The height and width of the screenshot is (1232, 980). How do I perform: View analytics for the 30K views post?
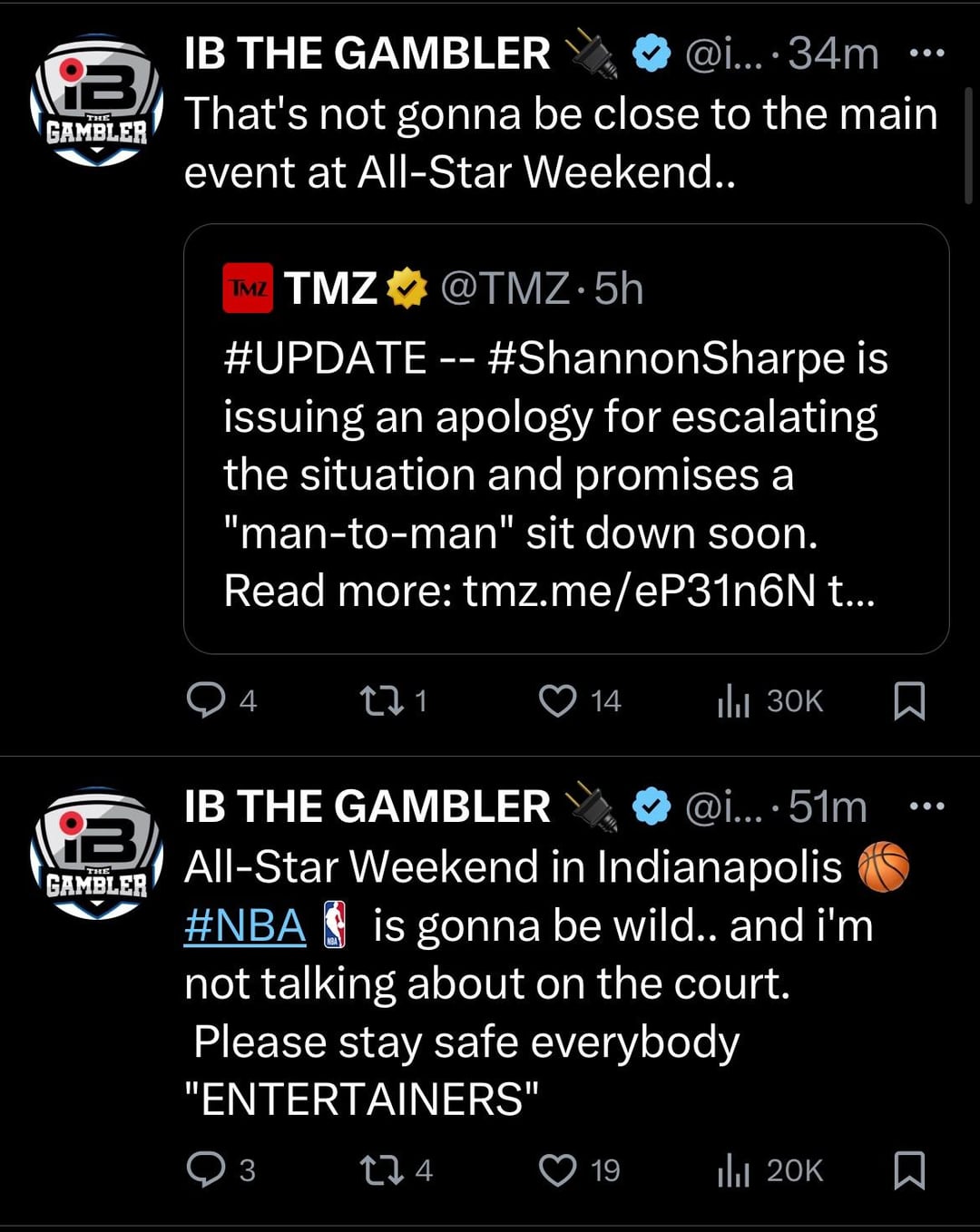pyautogui.click(x=733, y=700)
